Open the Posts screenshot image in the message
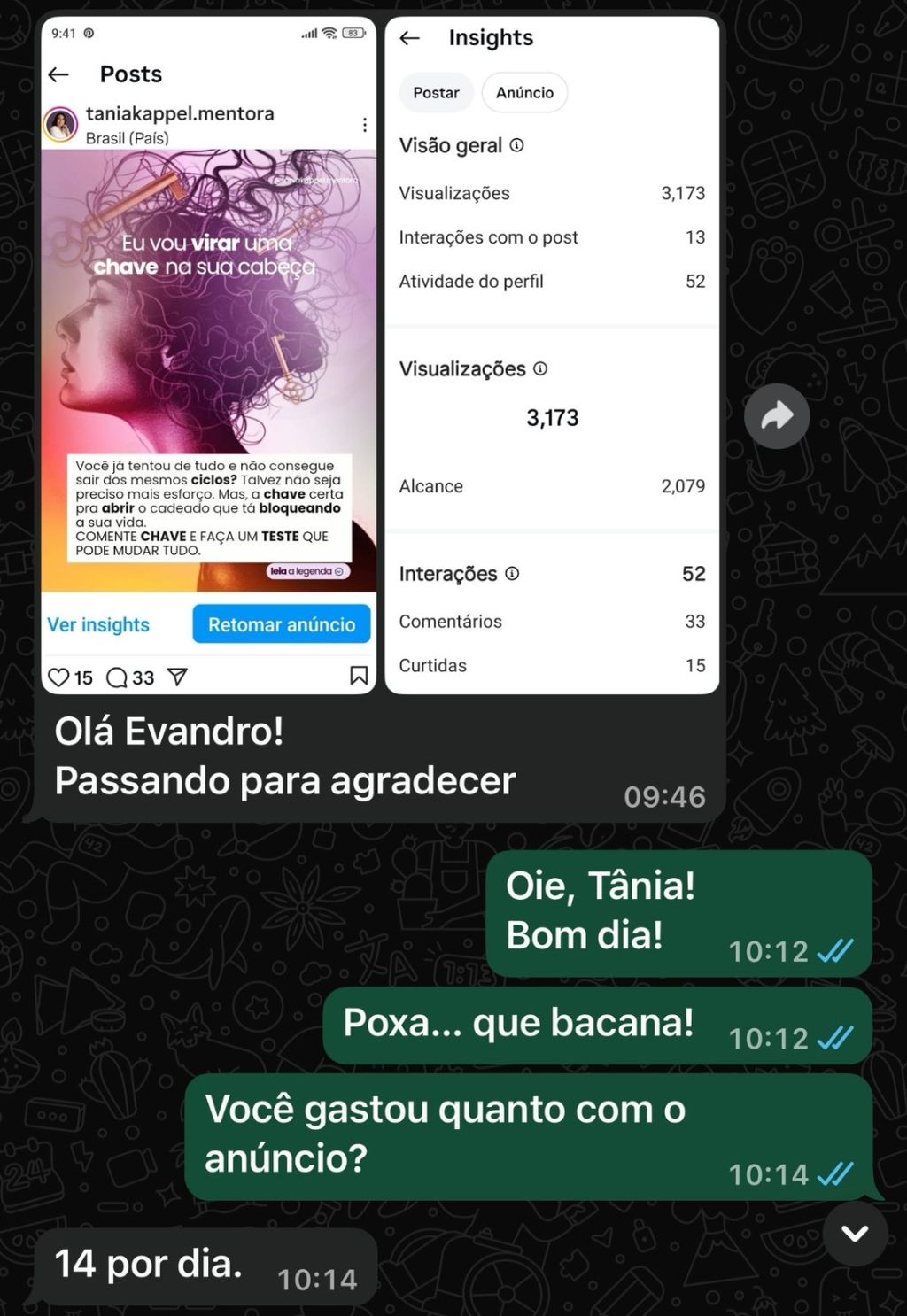The width and height of the screenshot is (907, 1316). [x=208, y=354]
